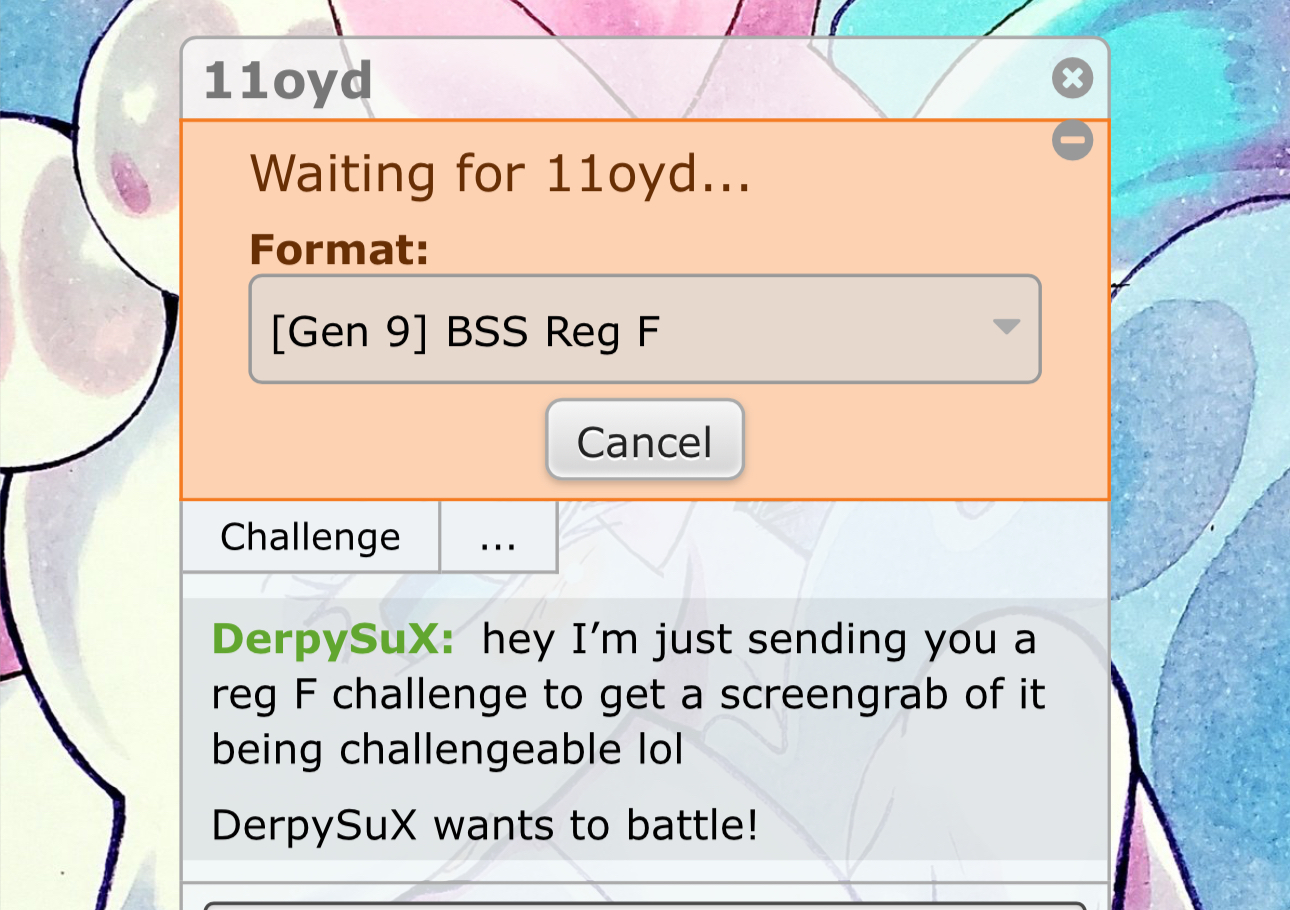Close the 11oyd chat window
Image resolution: width=1290 pixels, height=910 pixels.
tap(1072, 78)
